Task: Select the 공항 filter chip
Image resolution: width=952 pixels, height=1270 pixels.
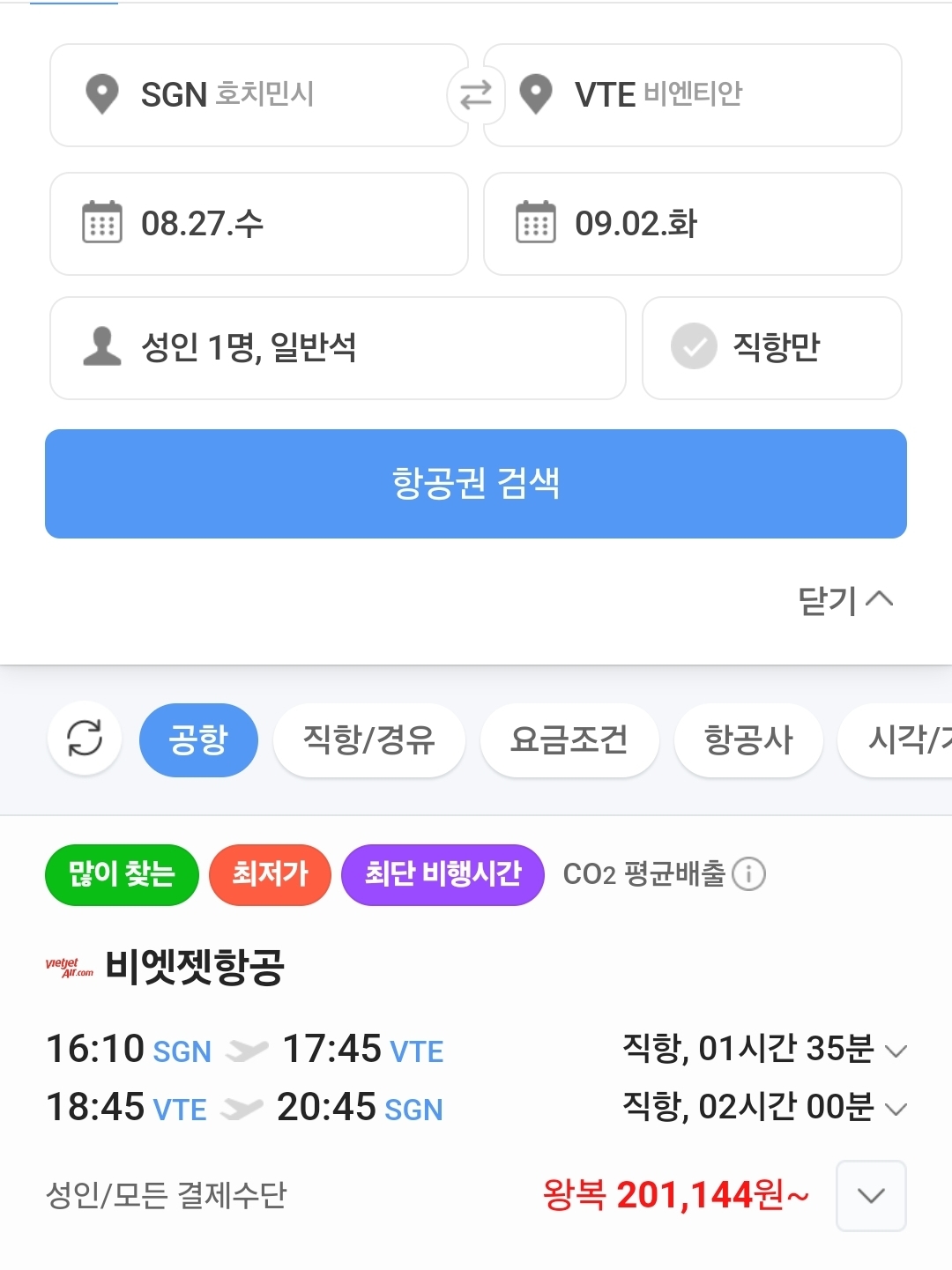Action: pyautogui.click(x=198, y=740)
